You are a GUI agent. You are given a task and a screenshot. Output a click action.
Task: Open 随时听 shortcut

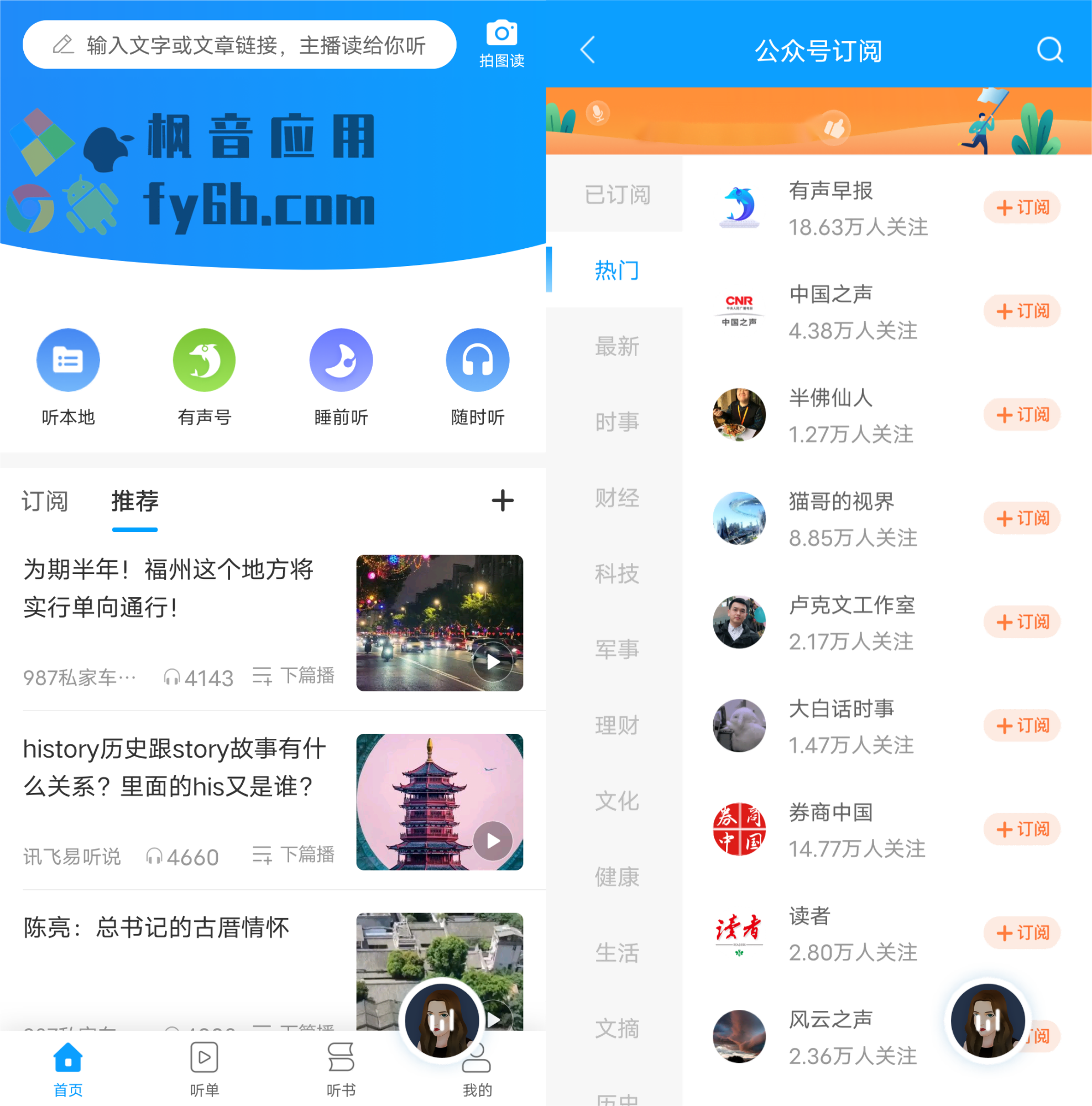click(x=477, y=376)
